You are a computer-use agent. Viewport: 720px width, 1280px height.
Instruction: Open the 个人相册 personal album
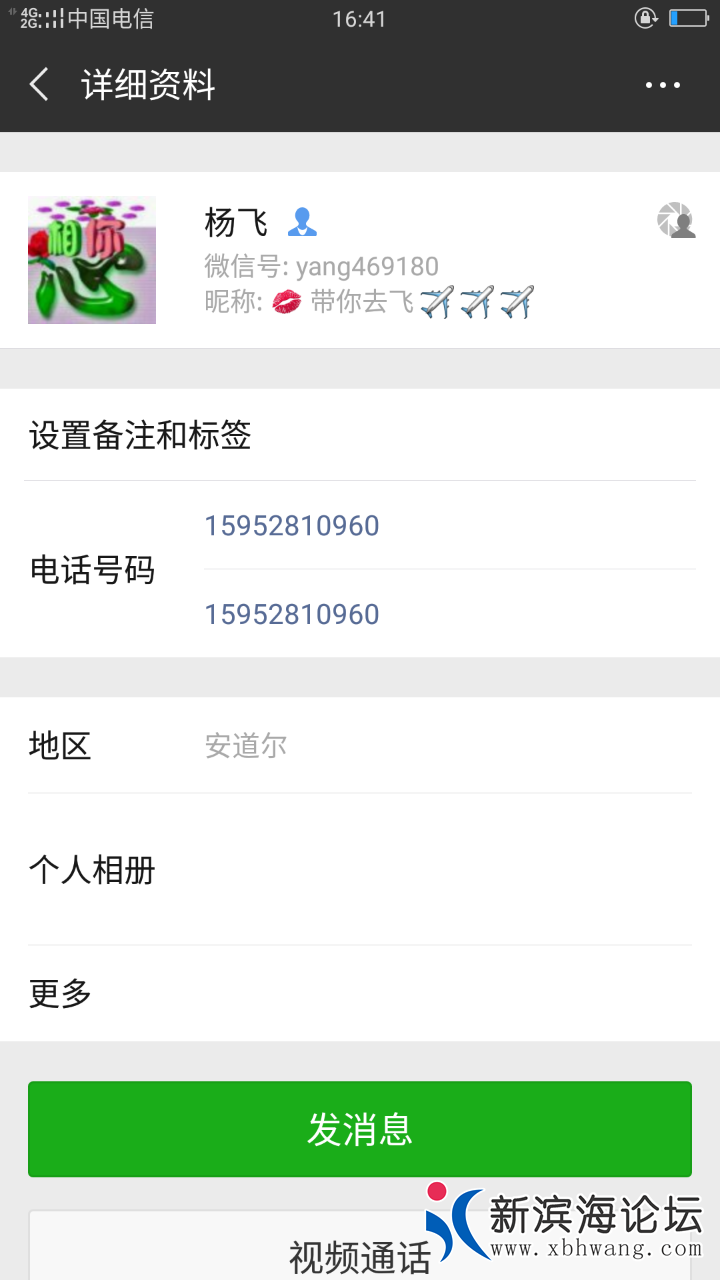360,870
